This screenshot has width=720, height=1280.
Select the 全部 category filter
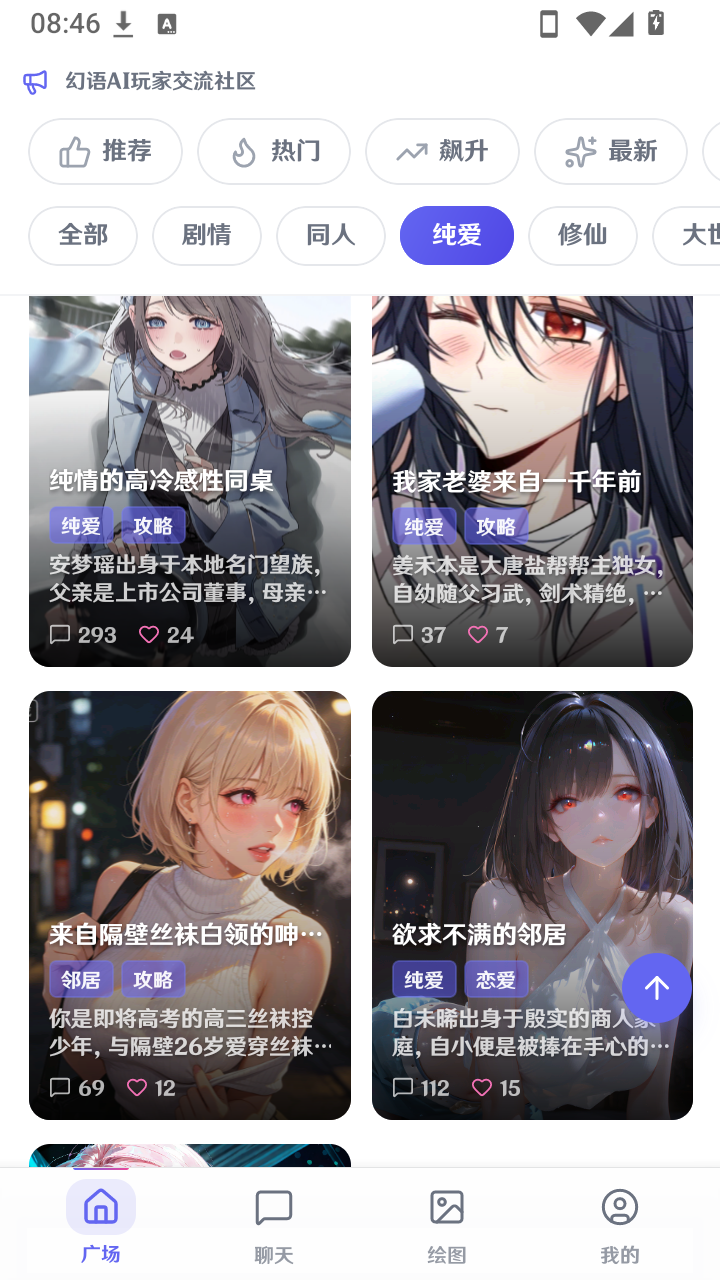(x=83, y=236)
